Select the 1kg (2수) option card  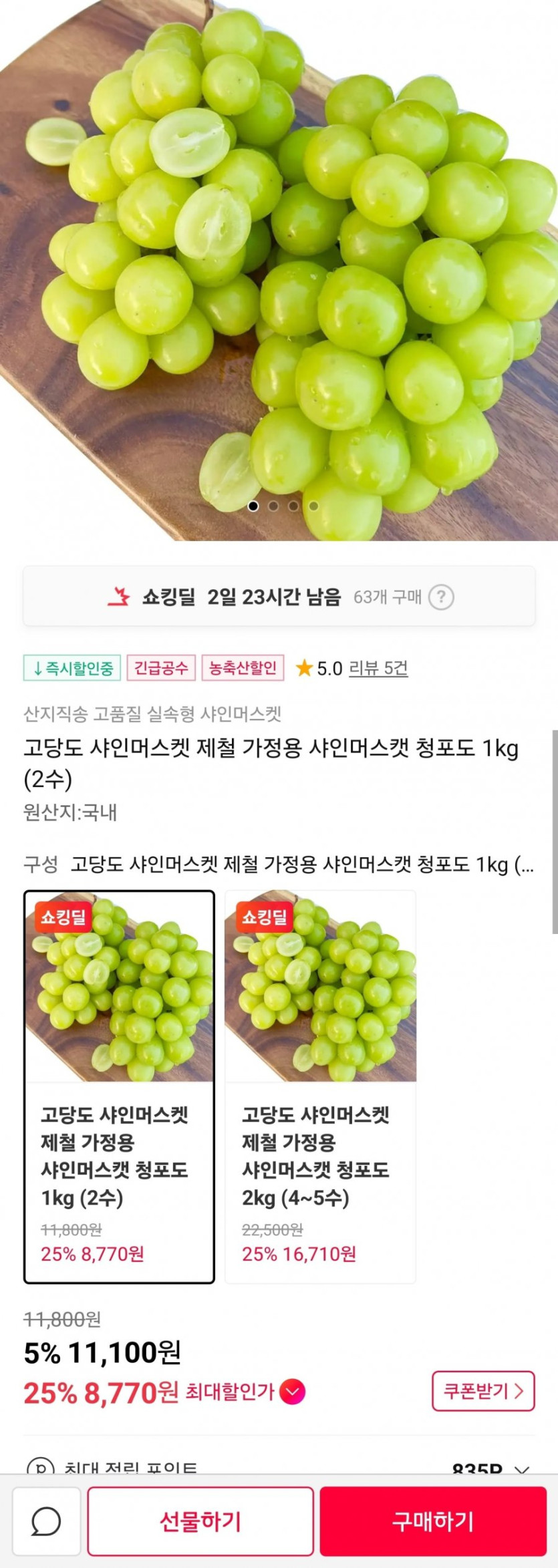(x=119, y=1086)
